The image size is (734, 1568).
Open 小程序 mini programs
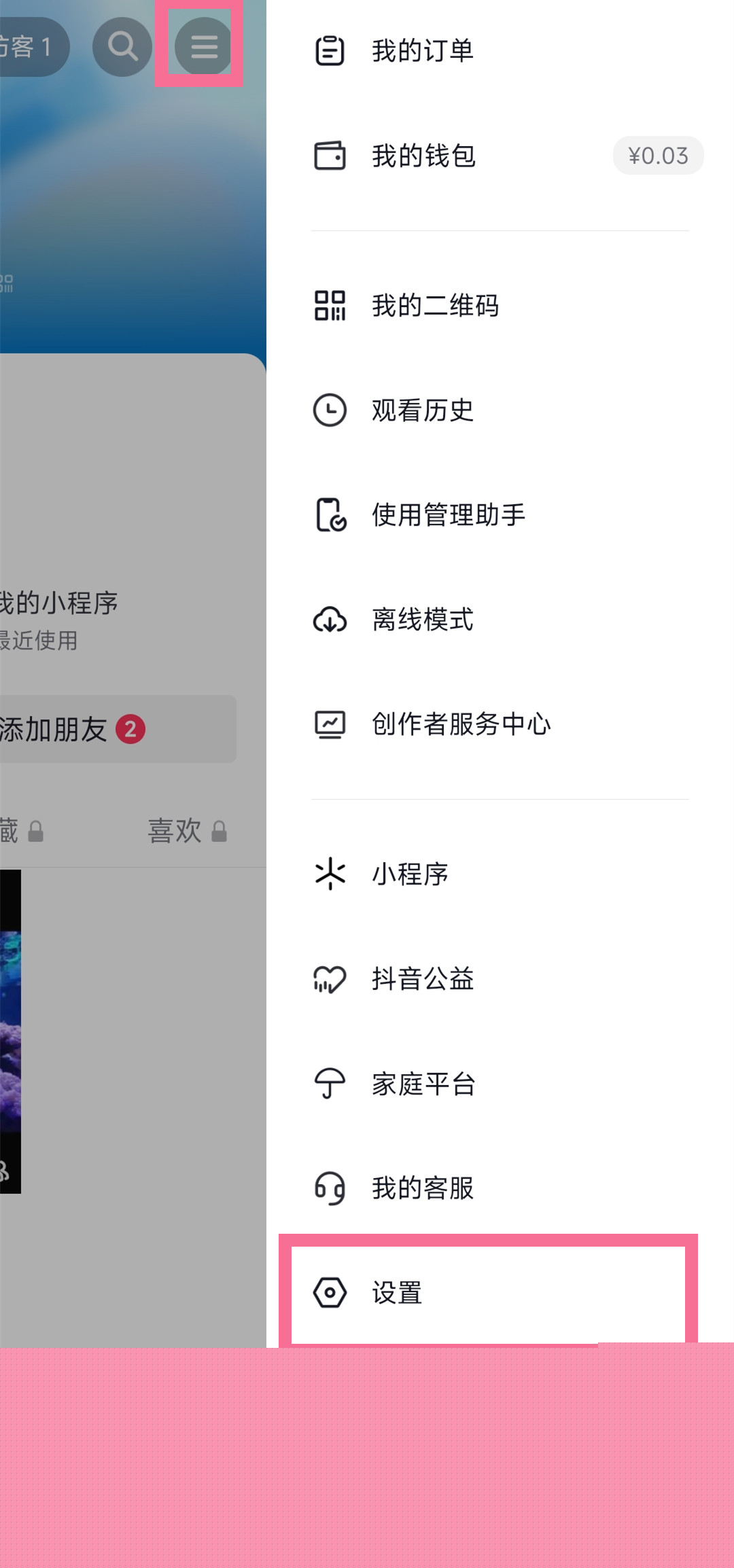[x=500, y=874]
